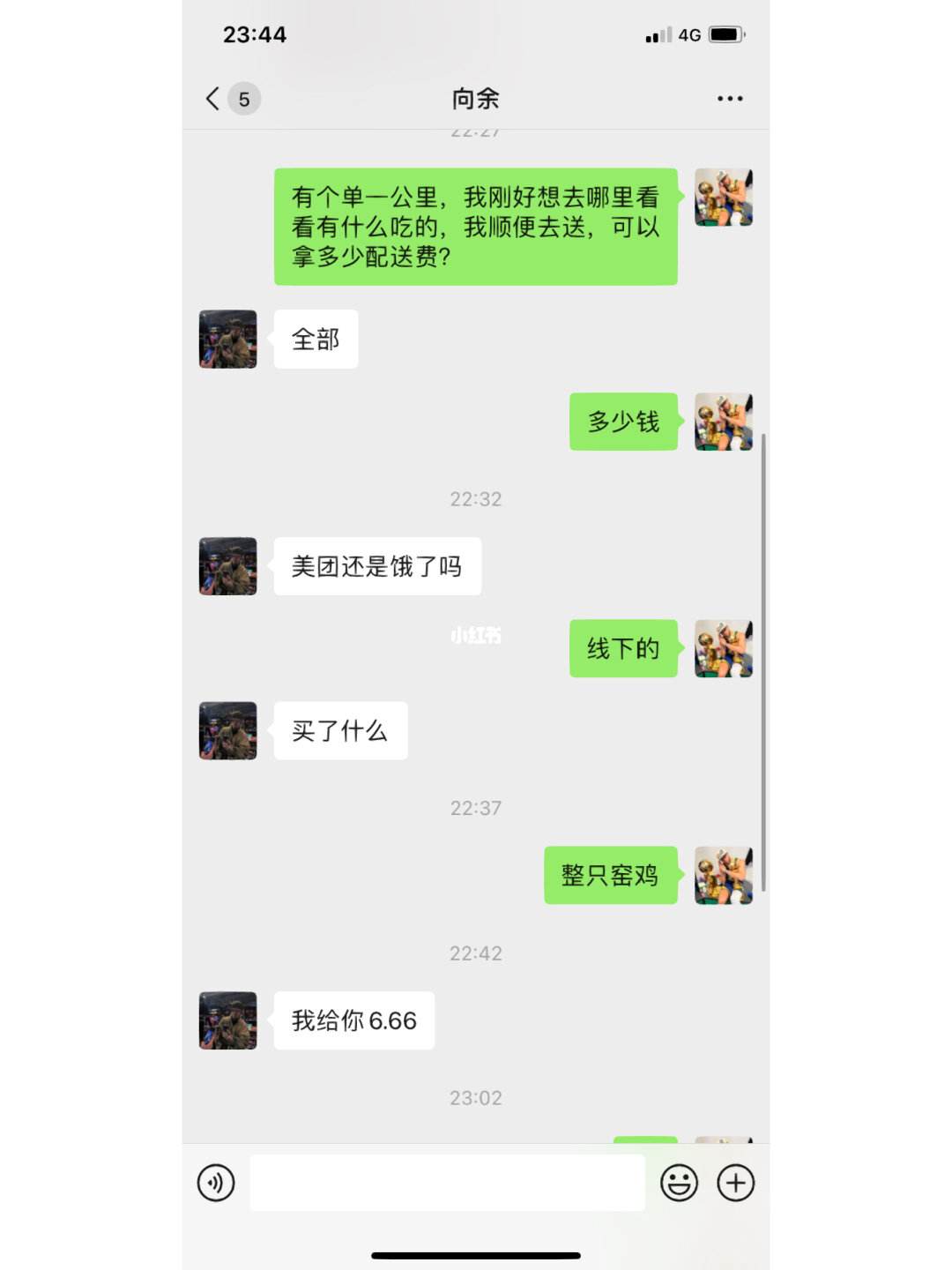This screenshot has height=1270, width=952.
Task: Focus the message text field
Action: click(447, 1183)
